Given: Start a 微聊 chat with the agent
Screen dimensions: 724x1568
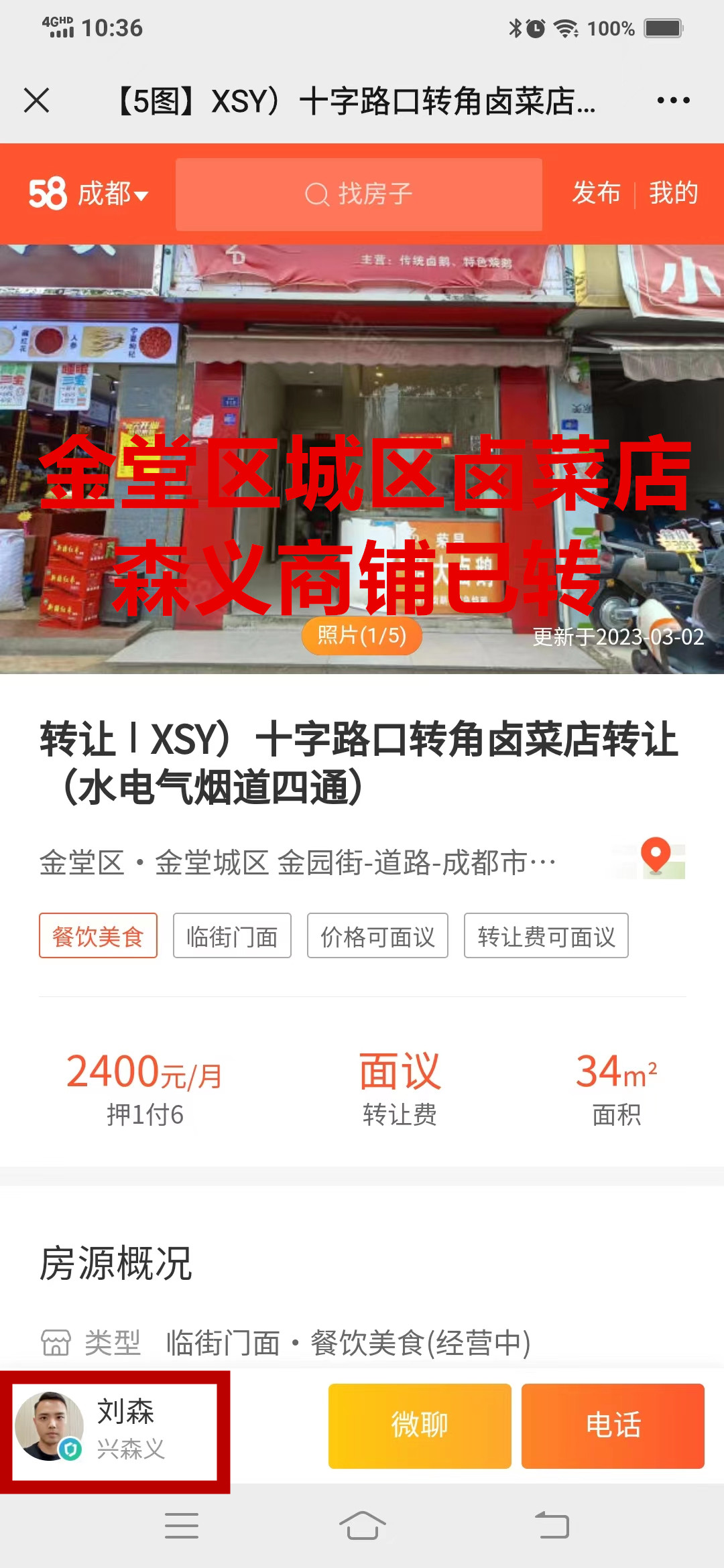Looking at the screenshot, I should (420, 1425).
